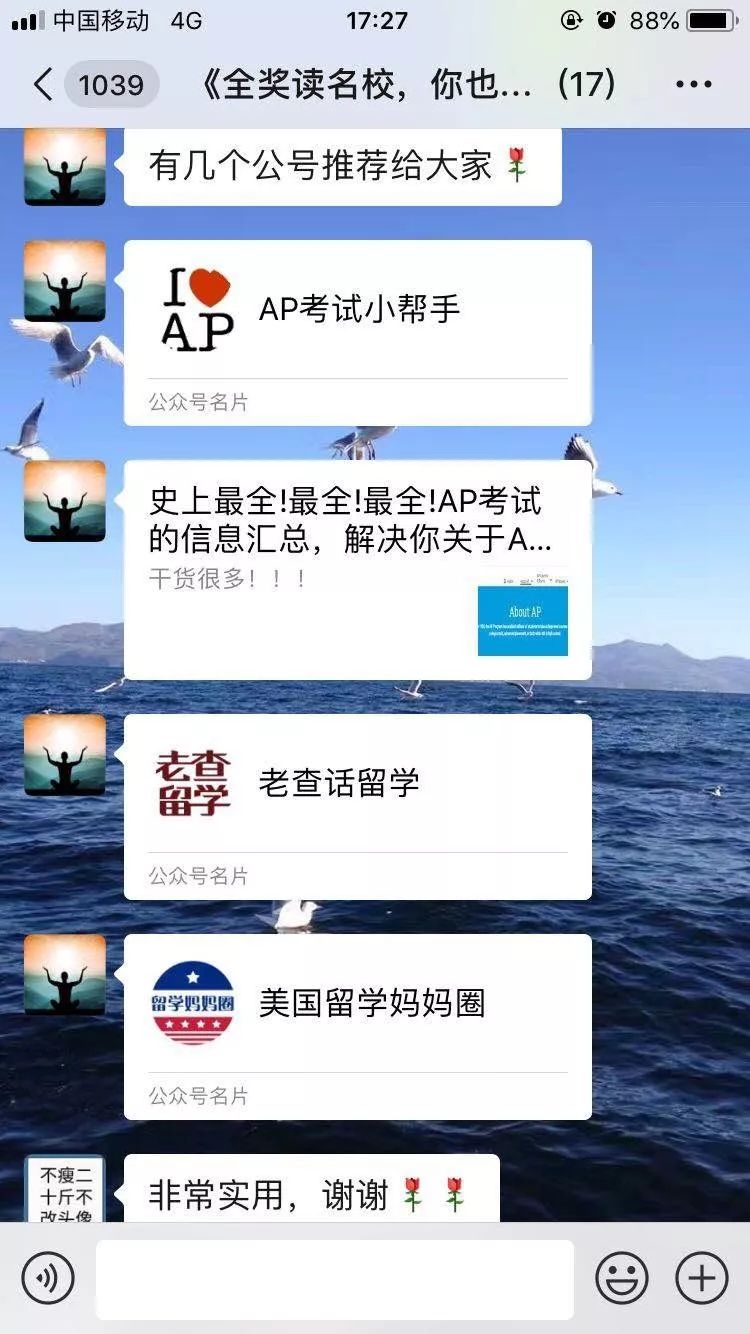The image size is (750, 1334).
Task: Open the AP考试小帮手 official account card
Action: pyautogui.click(x=358, y=333)
